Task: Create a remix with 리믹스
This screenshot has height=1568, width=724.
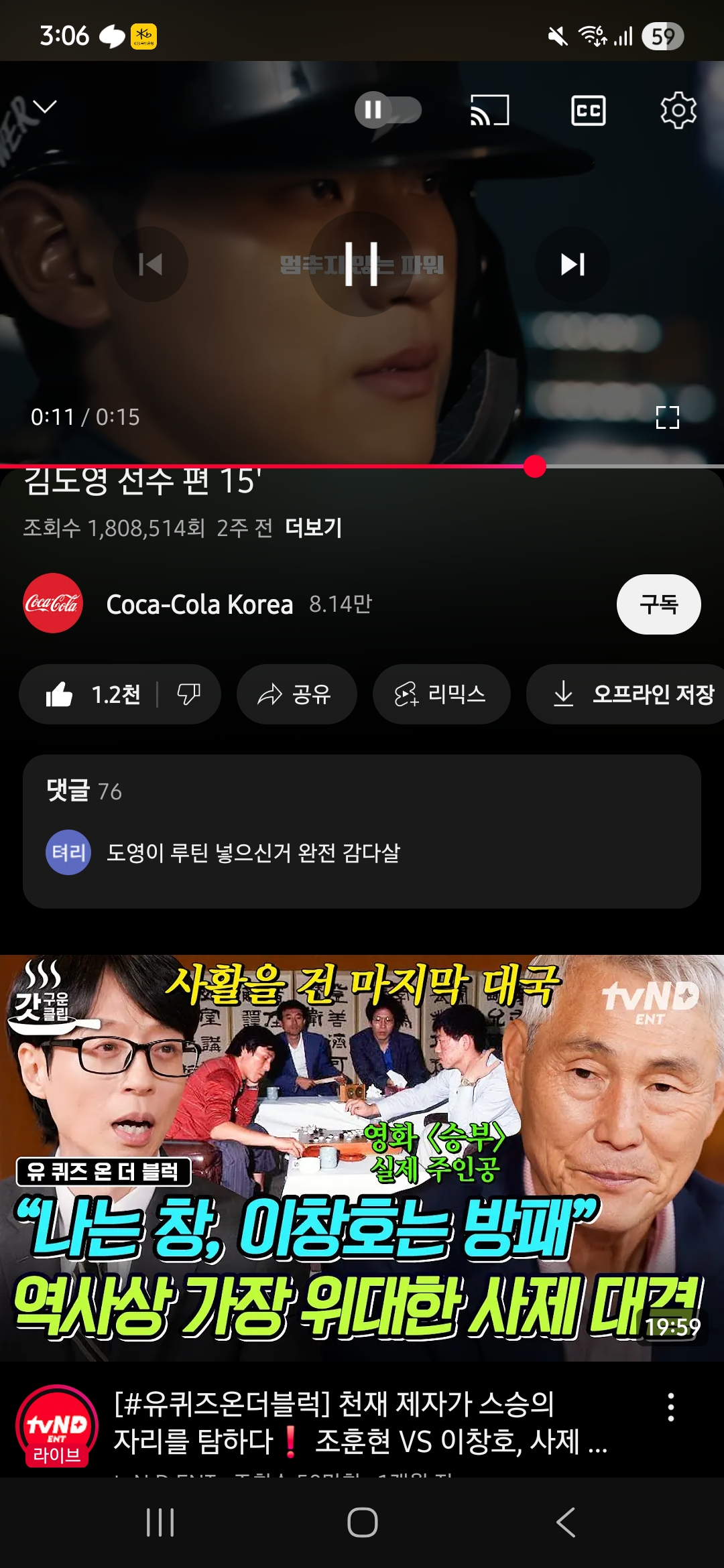Action: tap(441, 694)
